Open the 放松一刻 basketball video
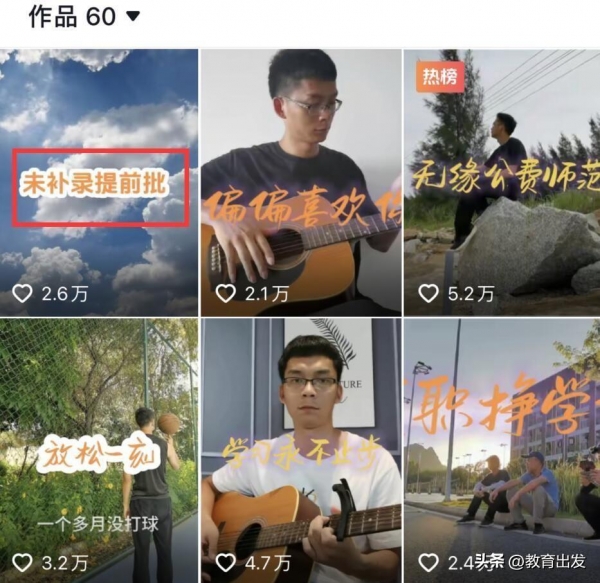The height and width of the screenshot is (583, 600). [x=99, y=450]
